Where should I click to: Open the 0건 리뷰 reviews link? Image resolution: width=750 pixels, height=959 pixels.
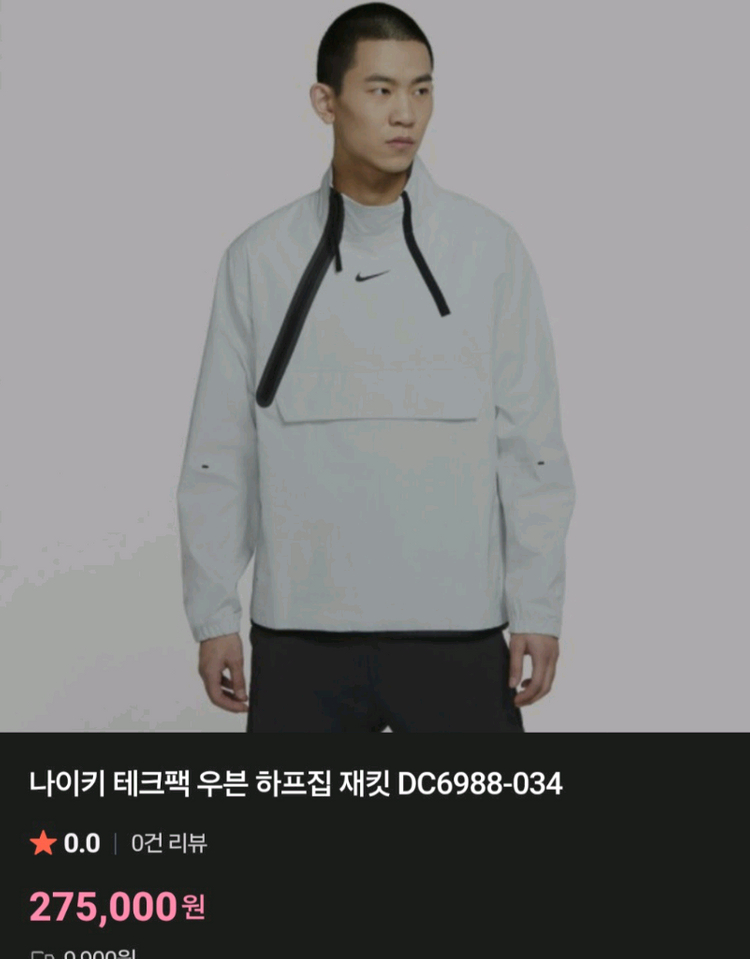168,843
